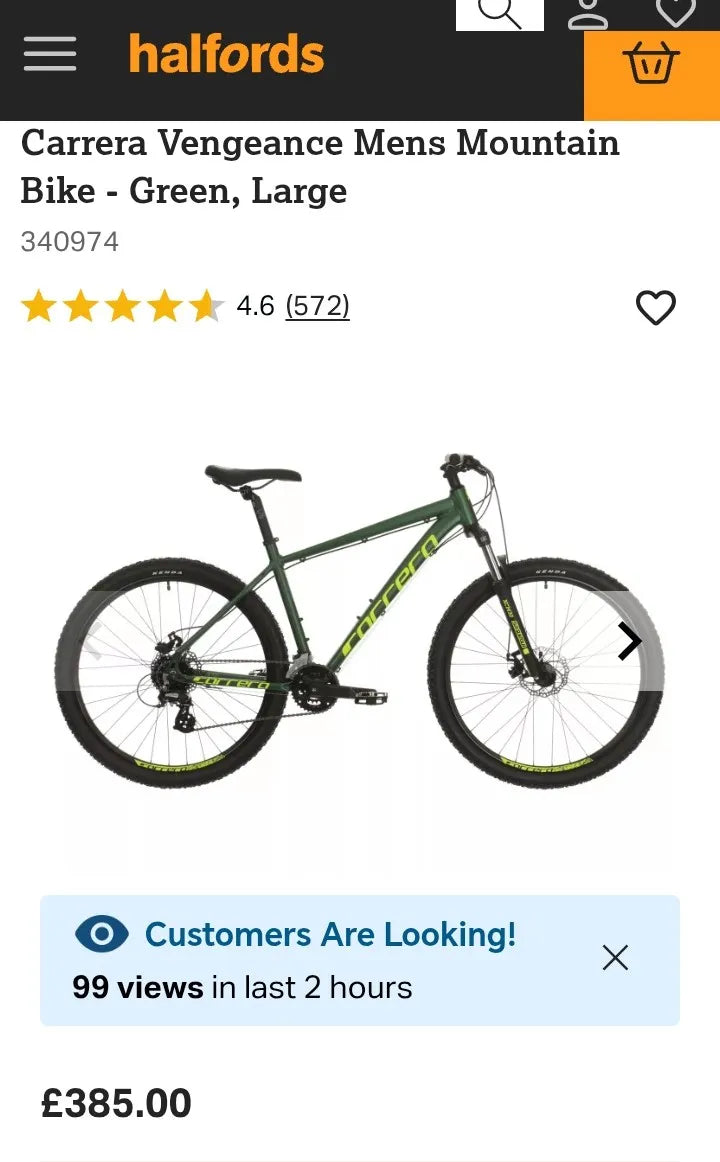This screenshot has width=720, height=1162.
Task: Open the account profile icon
Action: point(590,12)
